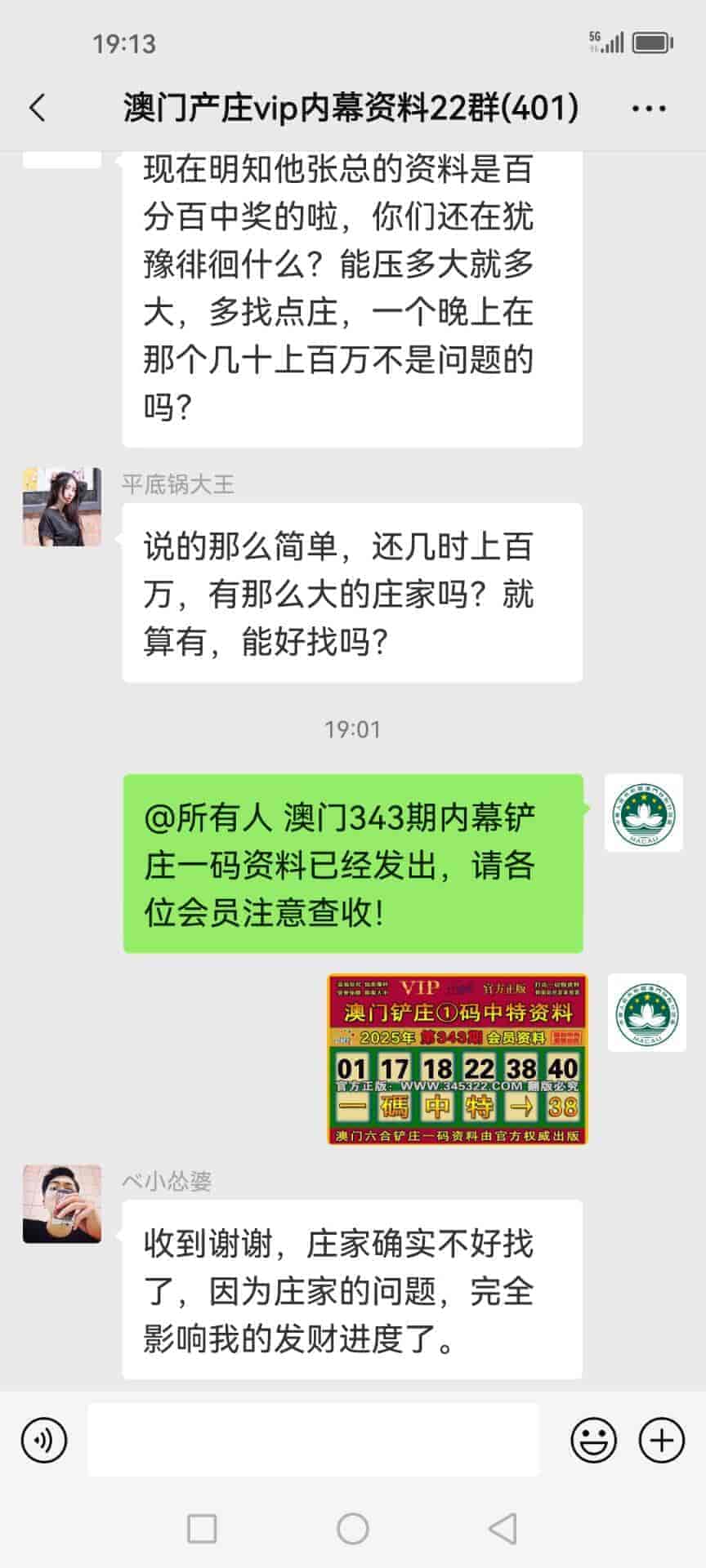The width and height of the screenshot is (706, 1568).
Task: Open the chat's three-dot menu
Action: click(649, 108)
